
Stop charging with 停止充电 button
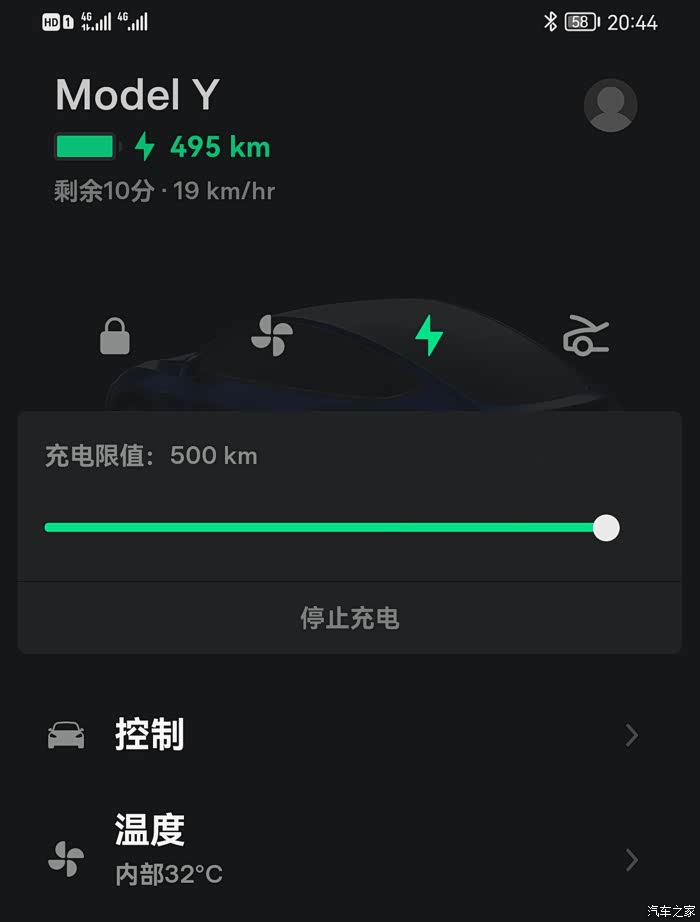pyautogui.click(x=350, y=618)
